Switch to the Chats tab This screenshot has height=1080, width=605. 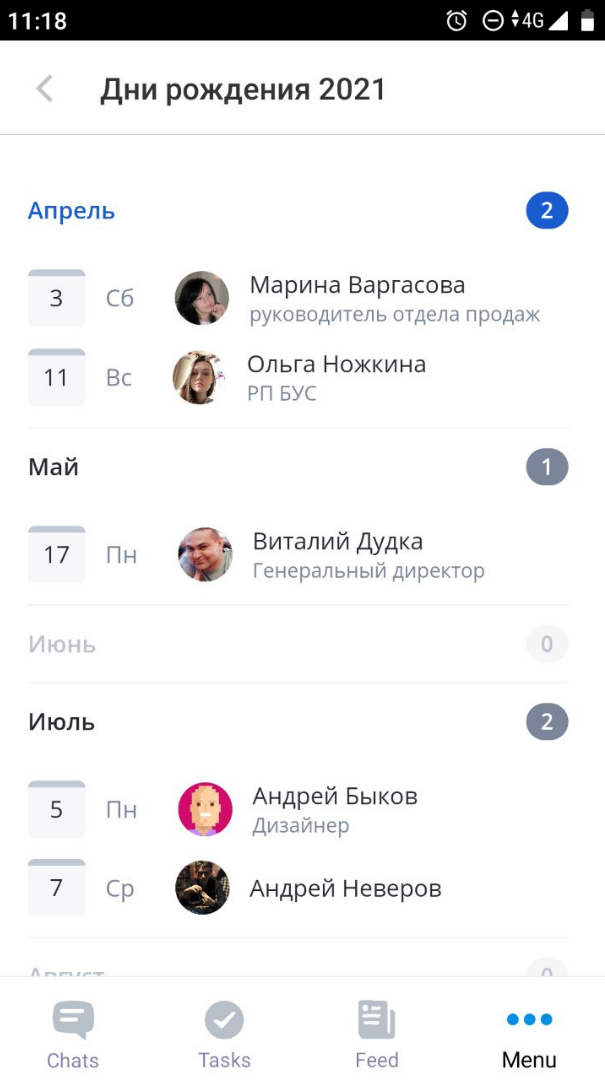[73, 1033]
